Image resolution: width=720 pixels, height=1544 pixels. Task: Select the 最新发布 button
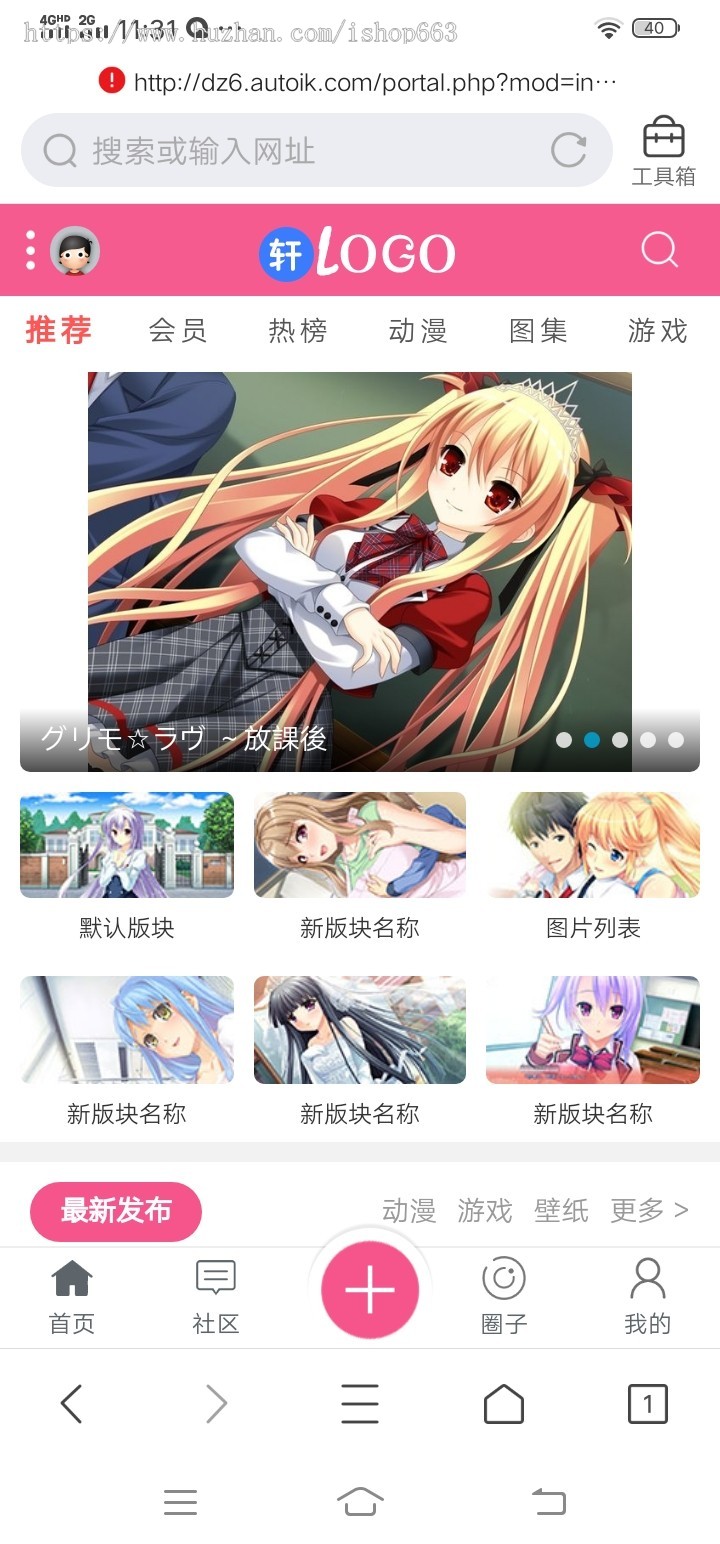[116, 1211]
